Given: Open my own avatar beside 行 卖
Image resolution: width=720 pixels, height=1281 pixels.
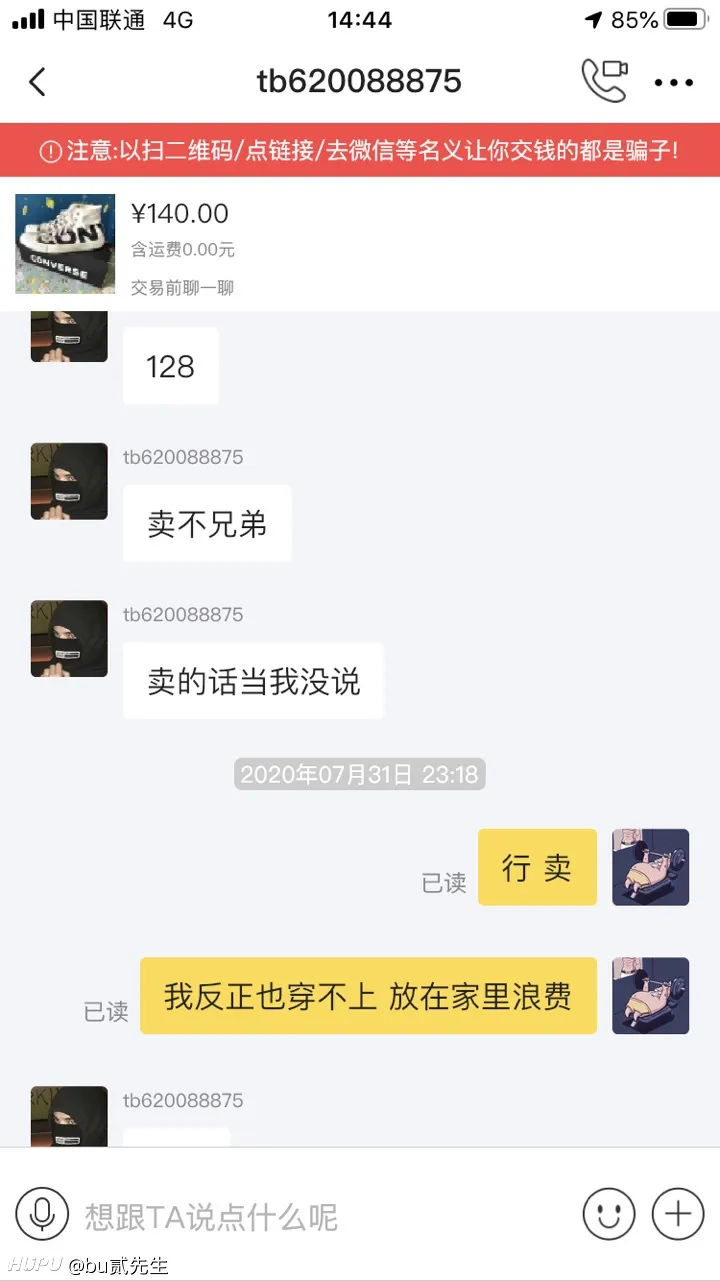Looking at the screenshot, I should [x=650, y=867].
